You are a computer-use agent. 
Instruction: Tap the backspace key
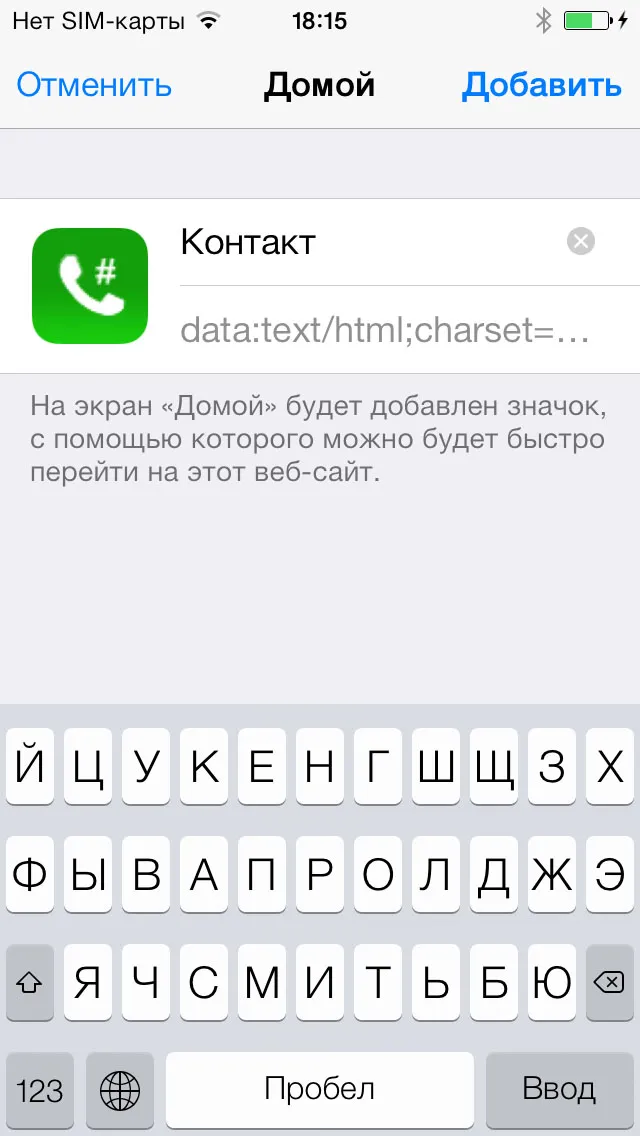coord(610,982)
